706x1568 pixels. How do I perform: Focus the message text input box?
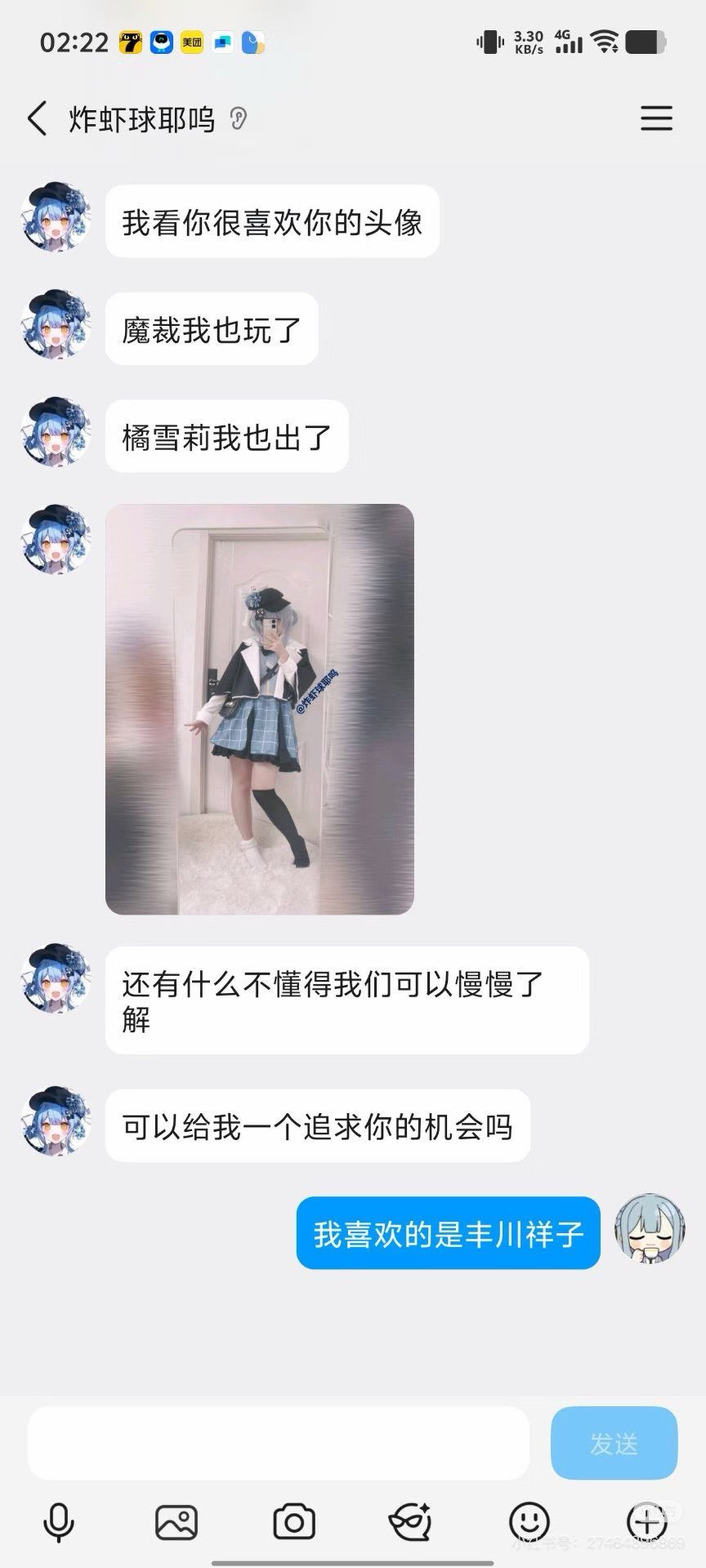point(278,1444)
